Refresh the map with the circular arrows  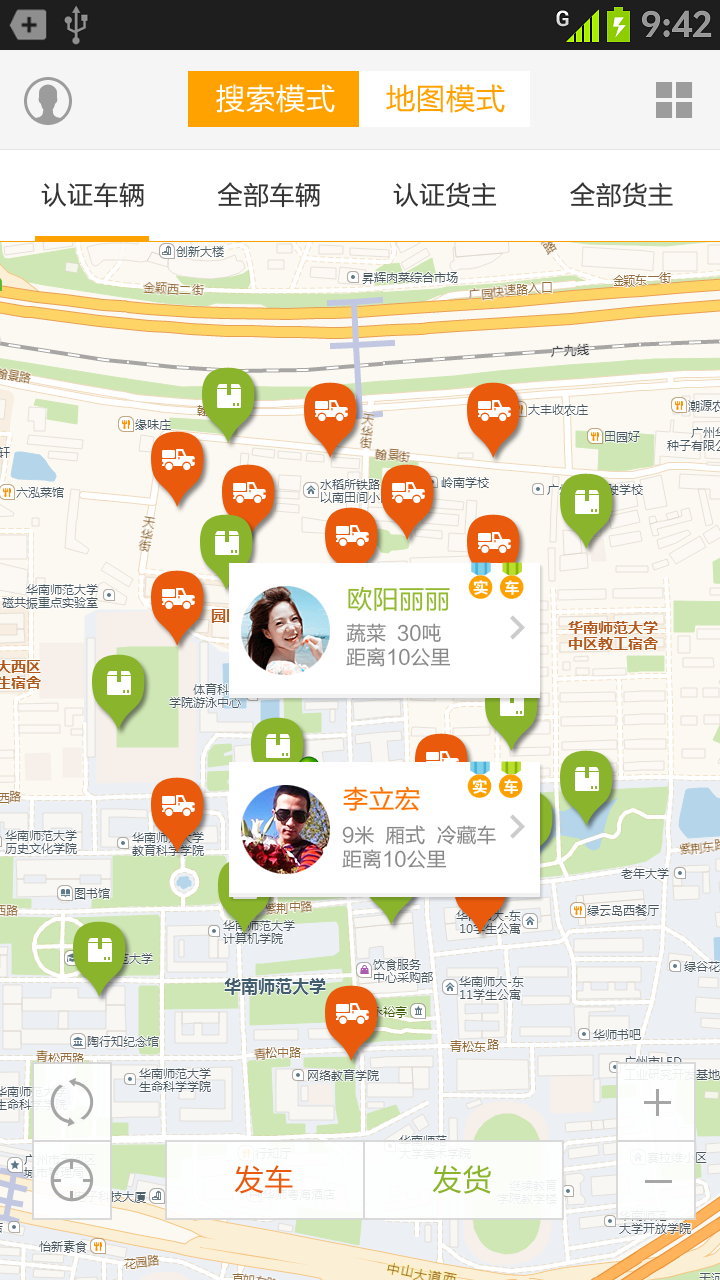coord(72,1102)
